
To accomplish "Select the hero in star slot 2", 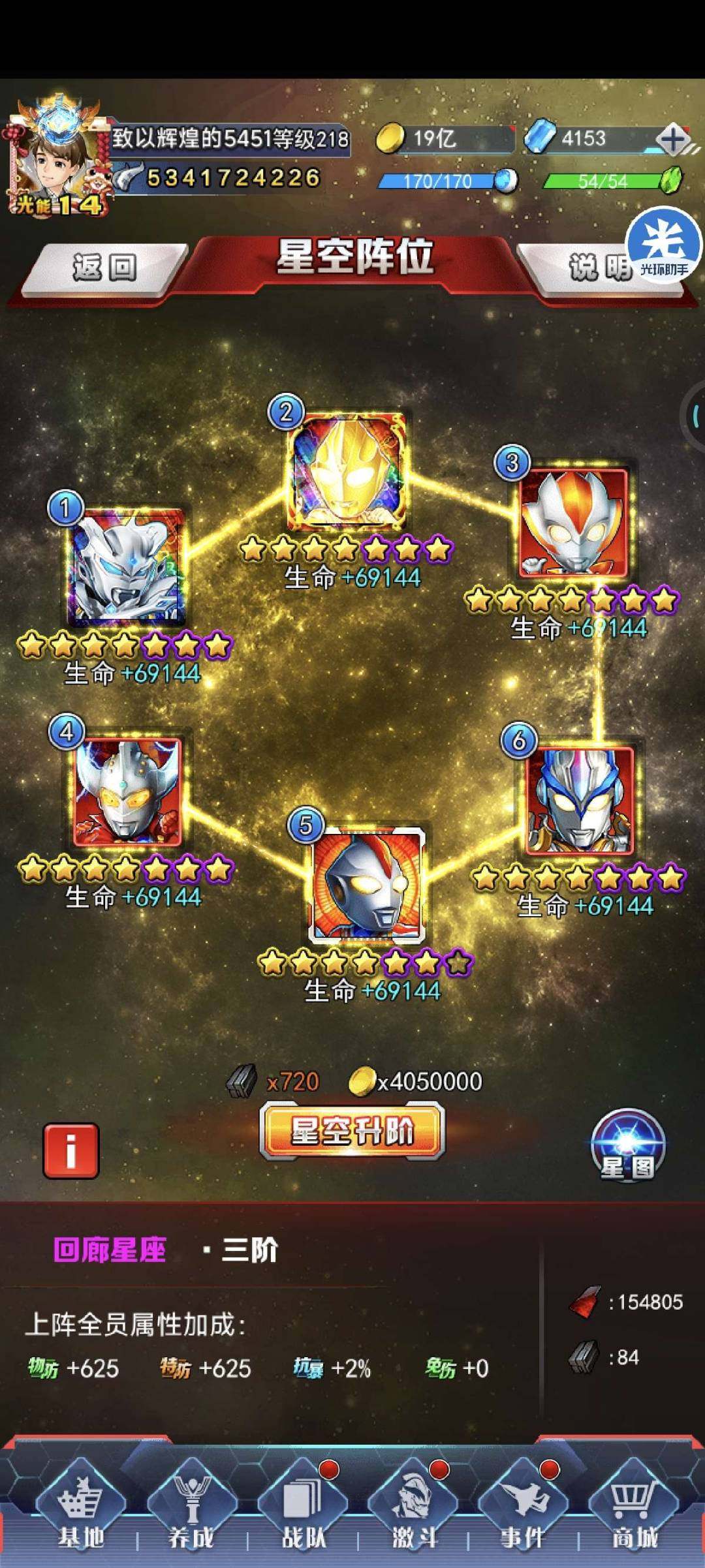I will (349, 471).
